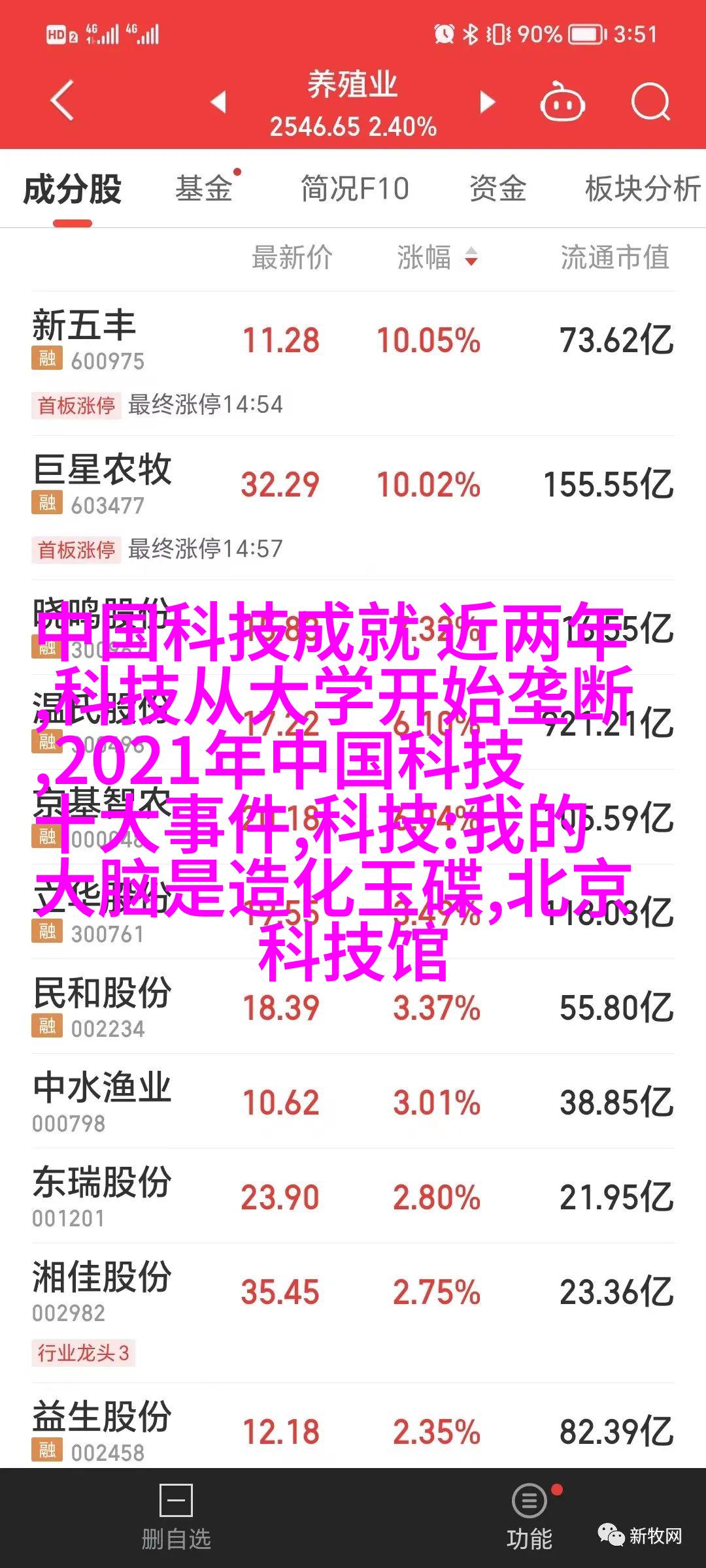706x1568 pixels.
Task: Open the 功能 menu
Action: (529, 1517)
